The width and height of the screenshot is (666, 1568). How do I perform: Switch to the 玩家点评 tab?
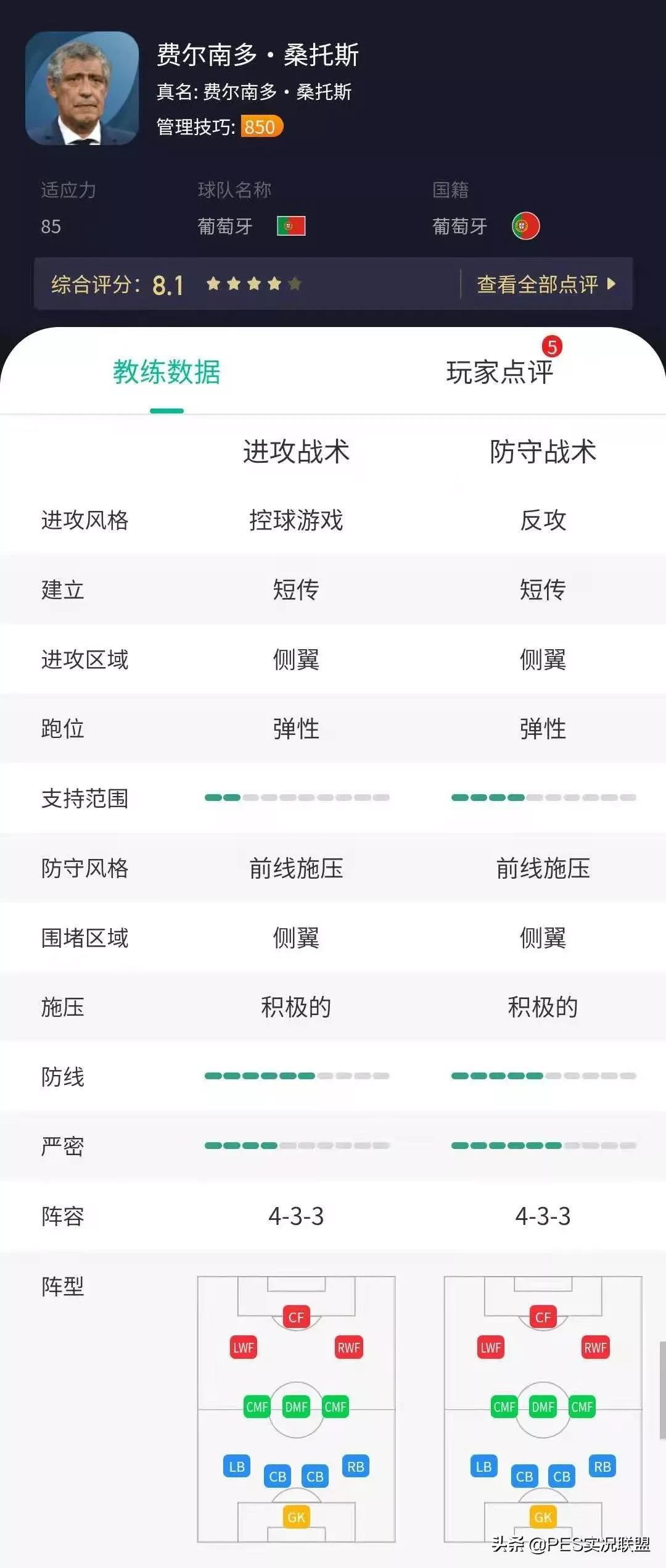(x=499, y=372)
